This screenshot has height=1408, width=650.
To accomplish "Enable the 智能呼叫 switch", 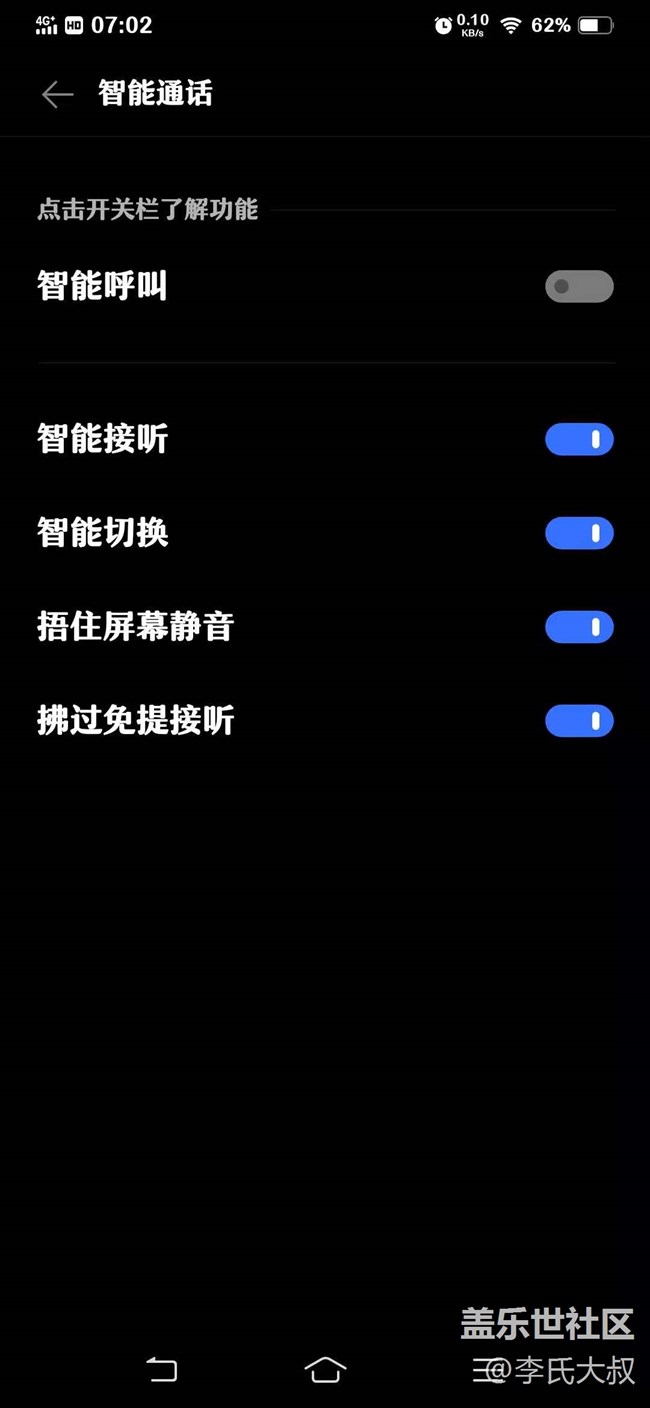I will 578,287.
